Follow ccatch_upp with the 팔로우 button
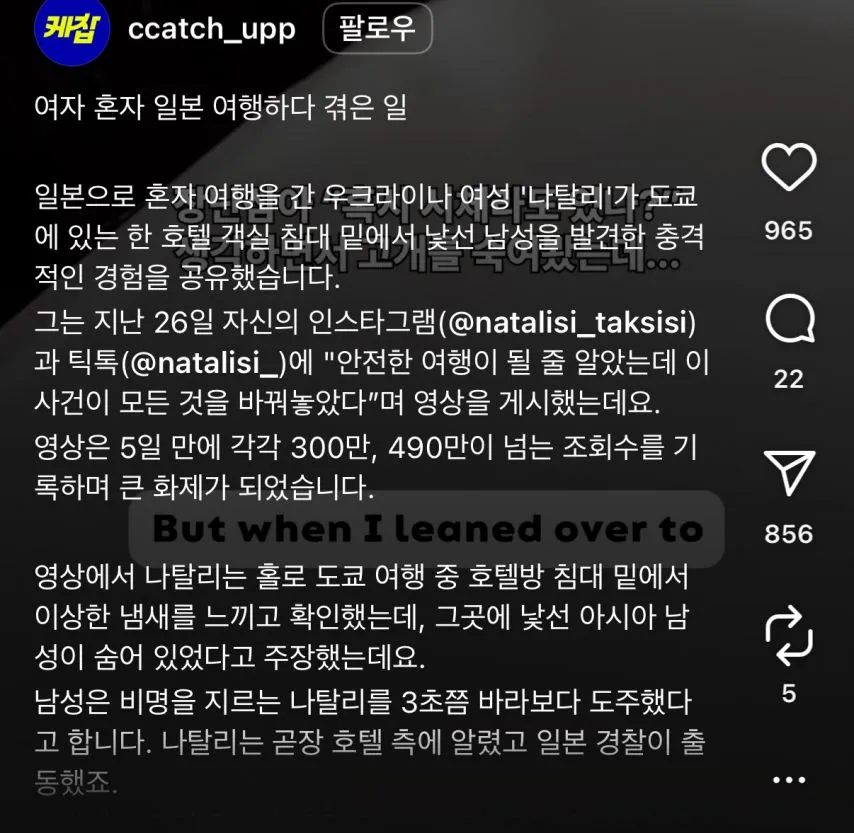The height and width of the screenshot is (833, 854). click(x=377, y=28)
